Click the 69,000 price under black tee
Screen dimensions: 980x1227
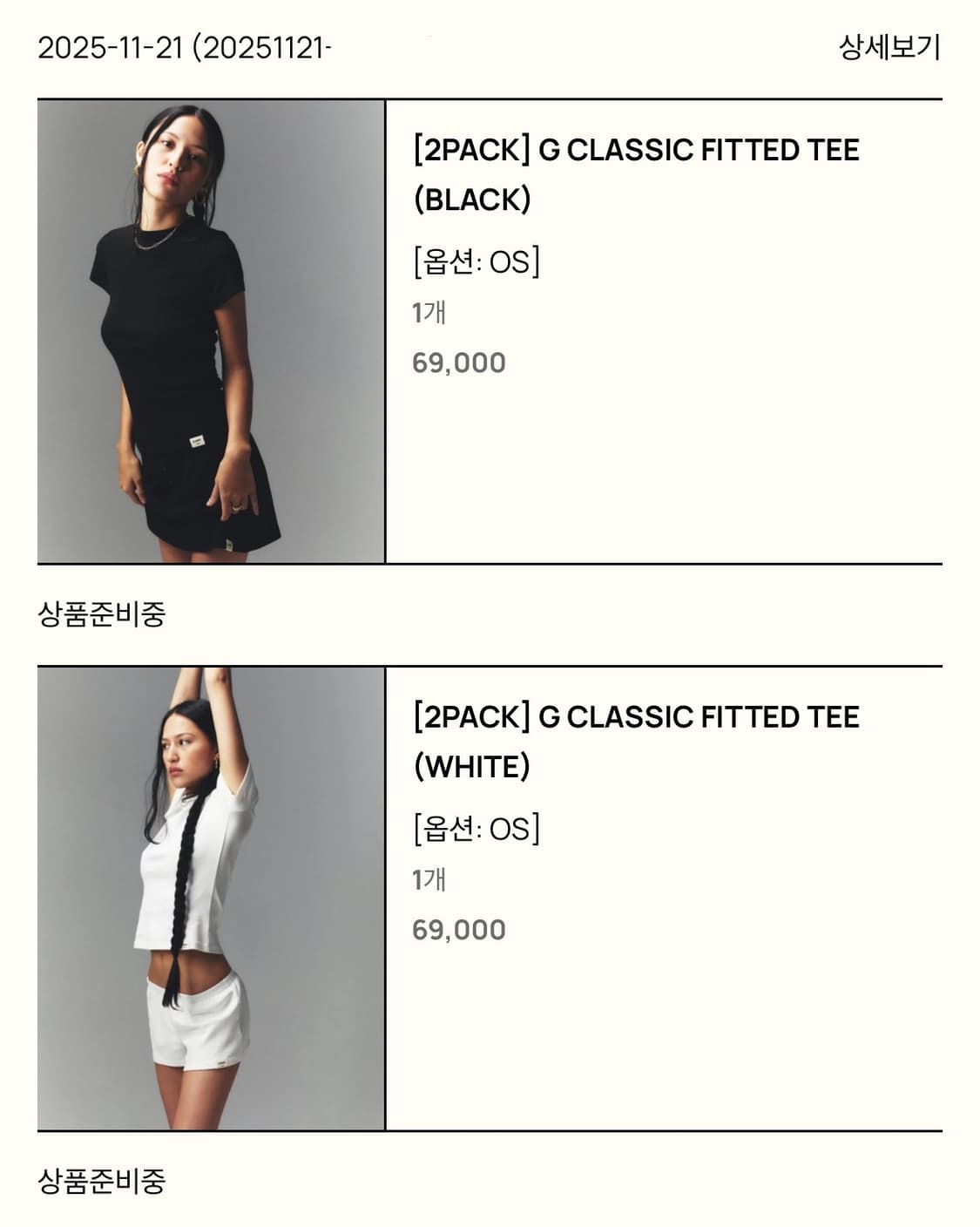(459, 362)
